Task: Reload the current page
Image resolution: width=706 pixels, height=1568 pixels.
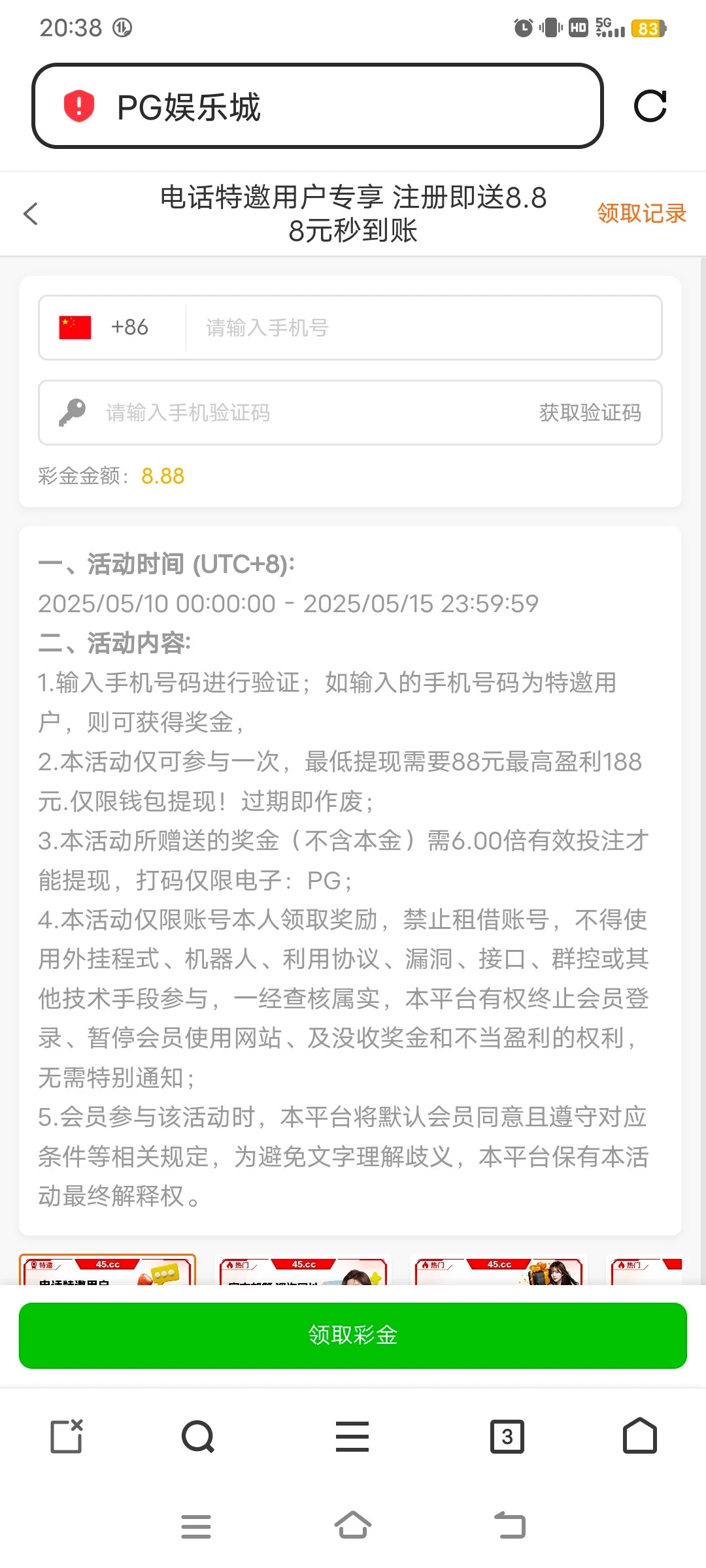Action: [x=651, y=106]
